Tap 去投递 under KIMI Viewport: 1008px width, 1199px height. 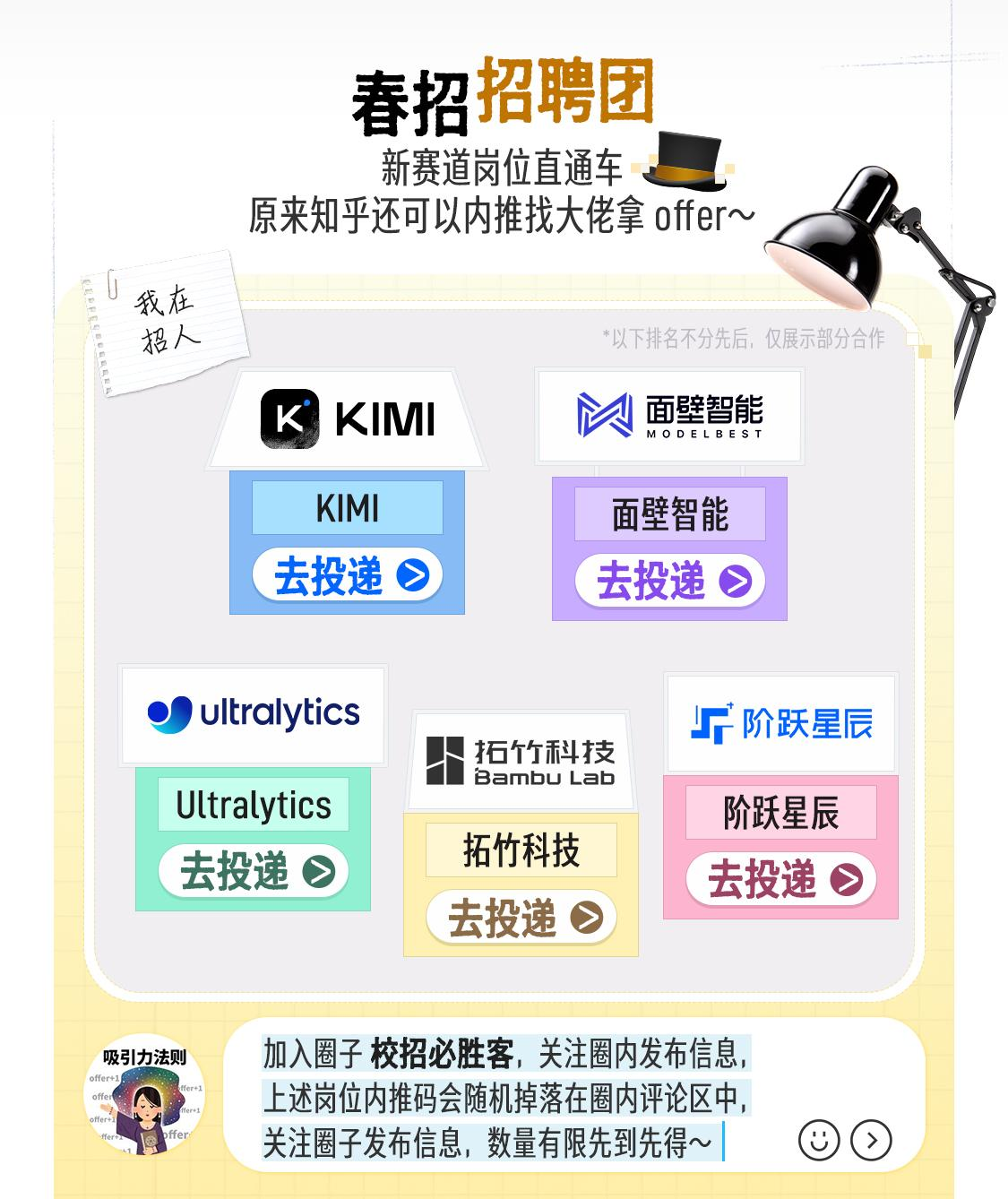347,575
